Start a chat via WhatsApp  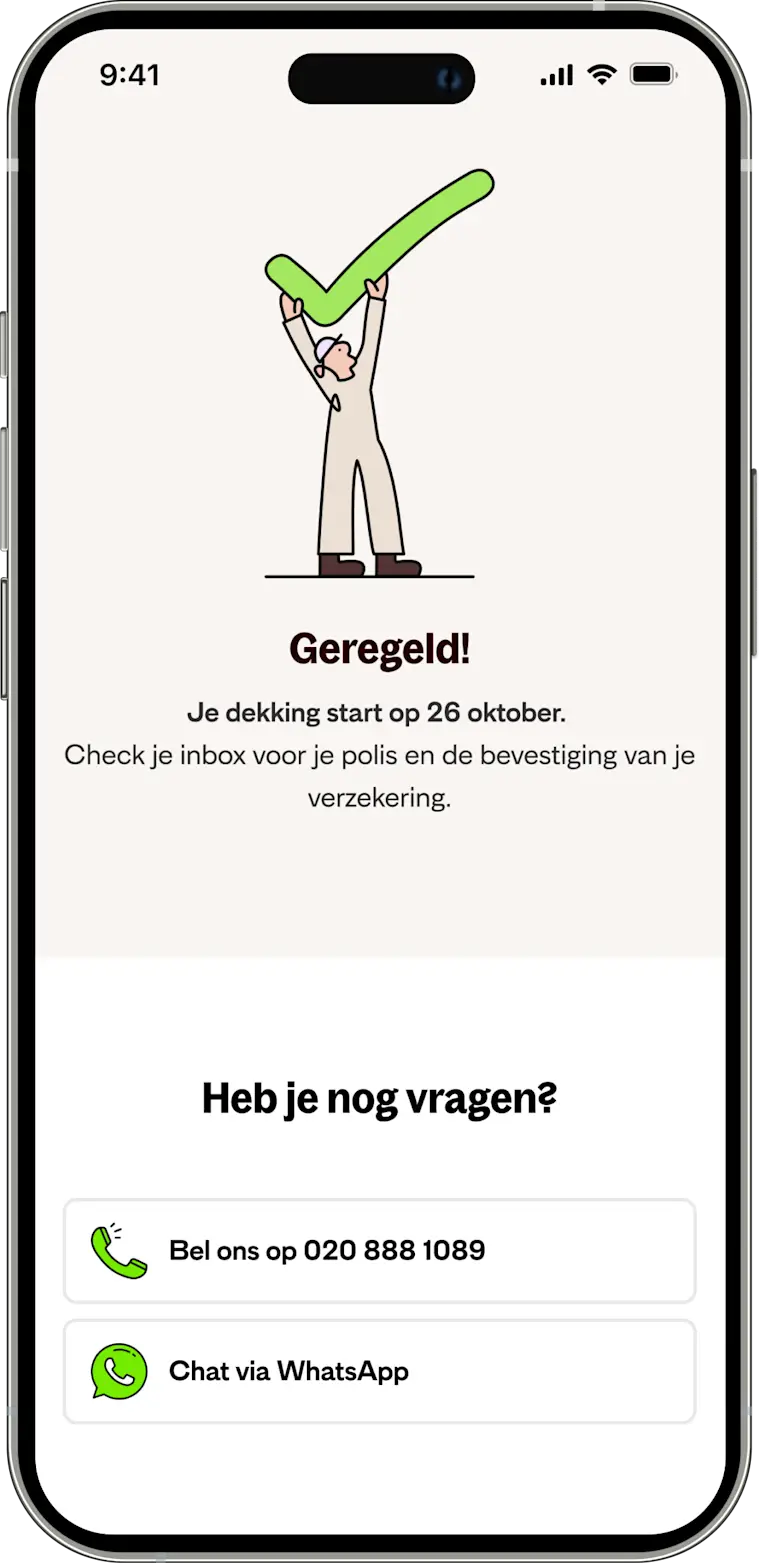(x=379, y=1371)
